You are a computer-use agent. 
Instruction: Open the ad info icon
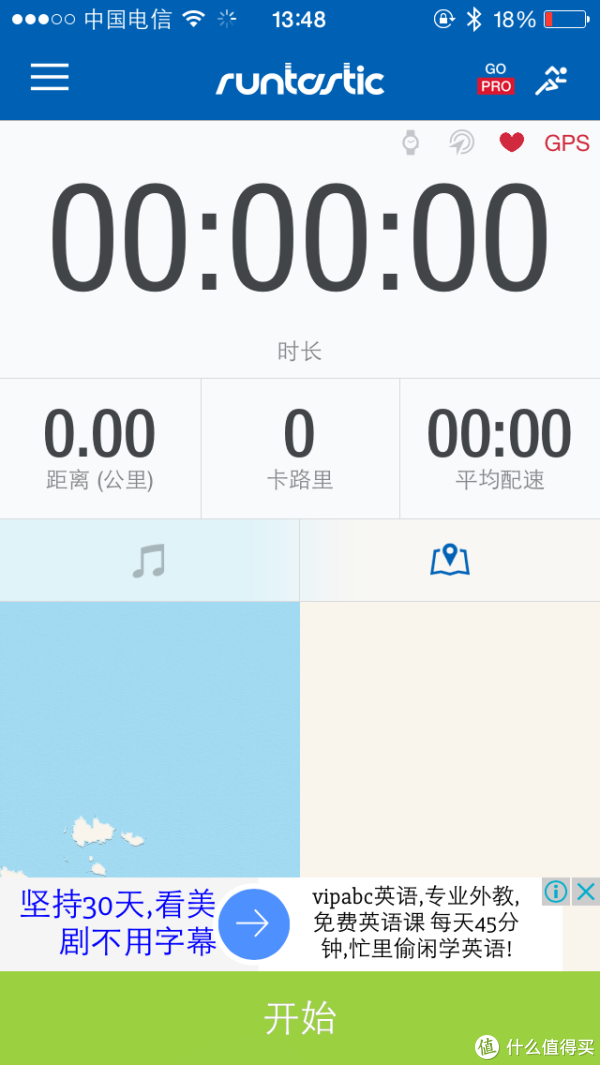[x=556, y=891]
